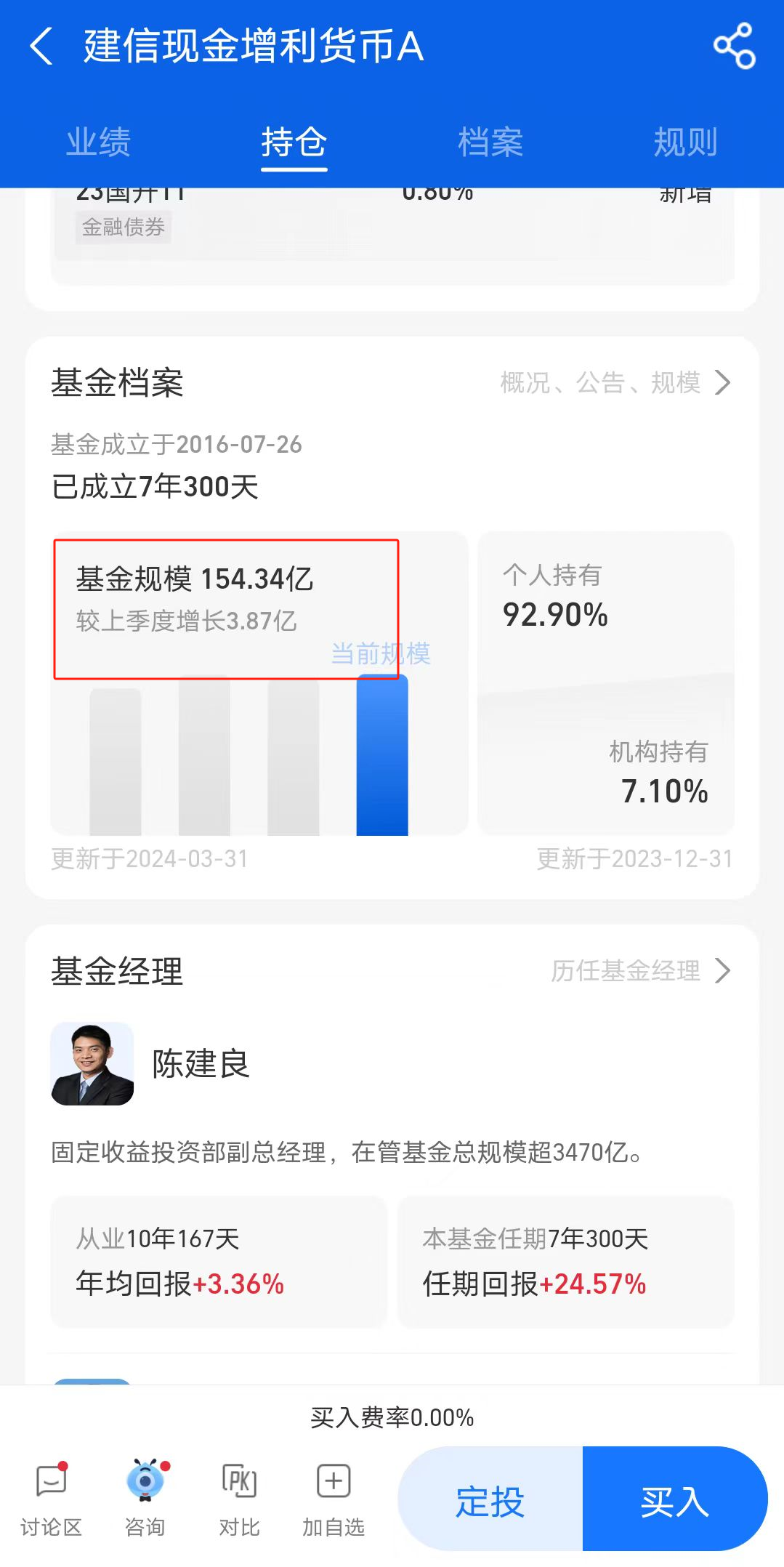
Task: Open the 对比 fund comparison
Action: (x=239, y=1499)
